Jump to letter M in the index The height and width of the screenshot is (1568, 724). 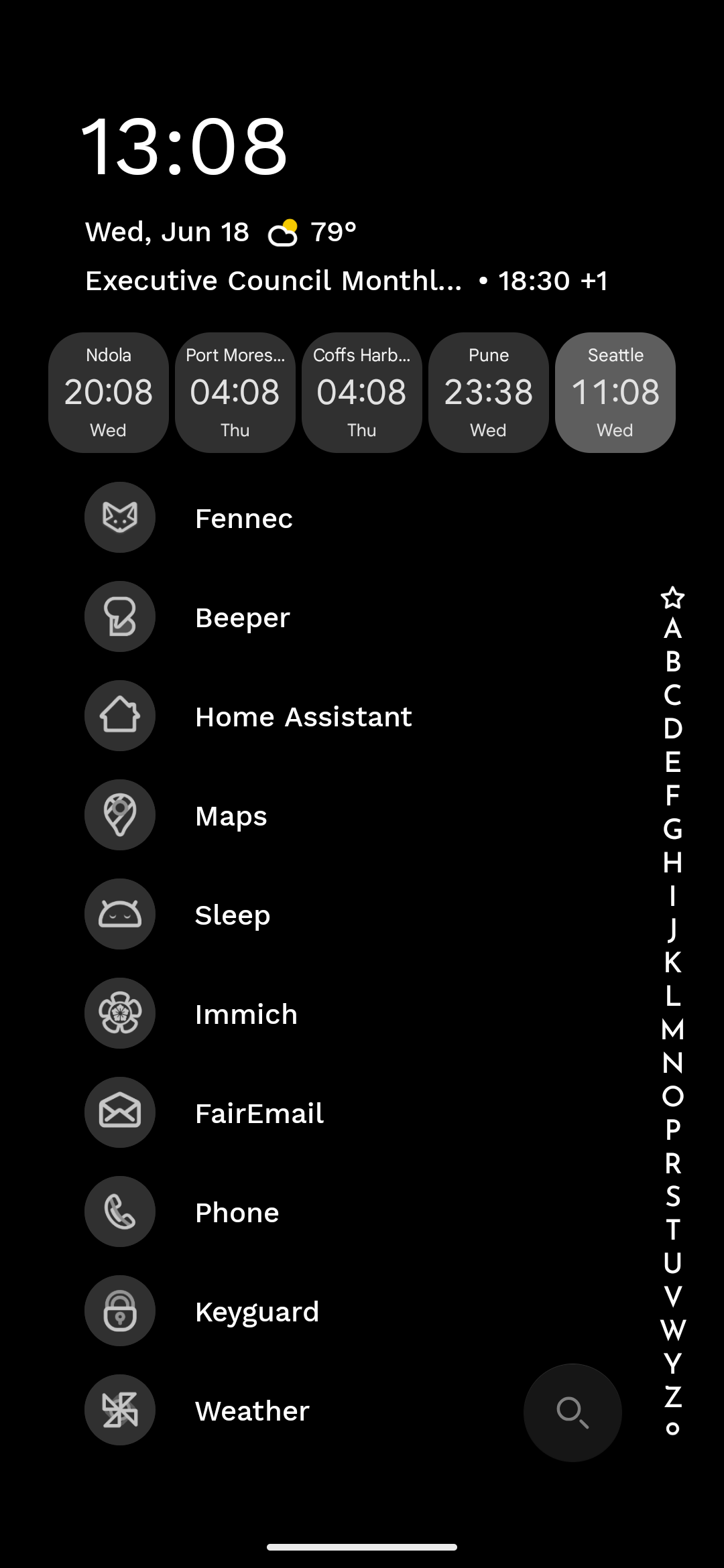tap(672, 1030)
